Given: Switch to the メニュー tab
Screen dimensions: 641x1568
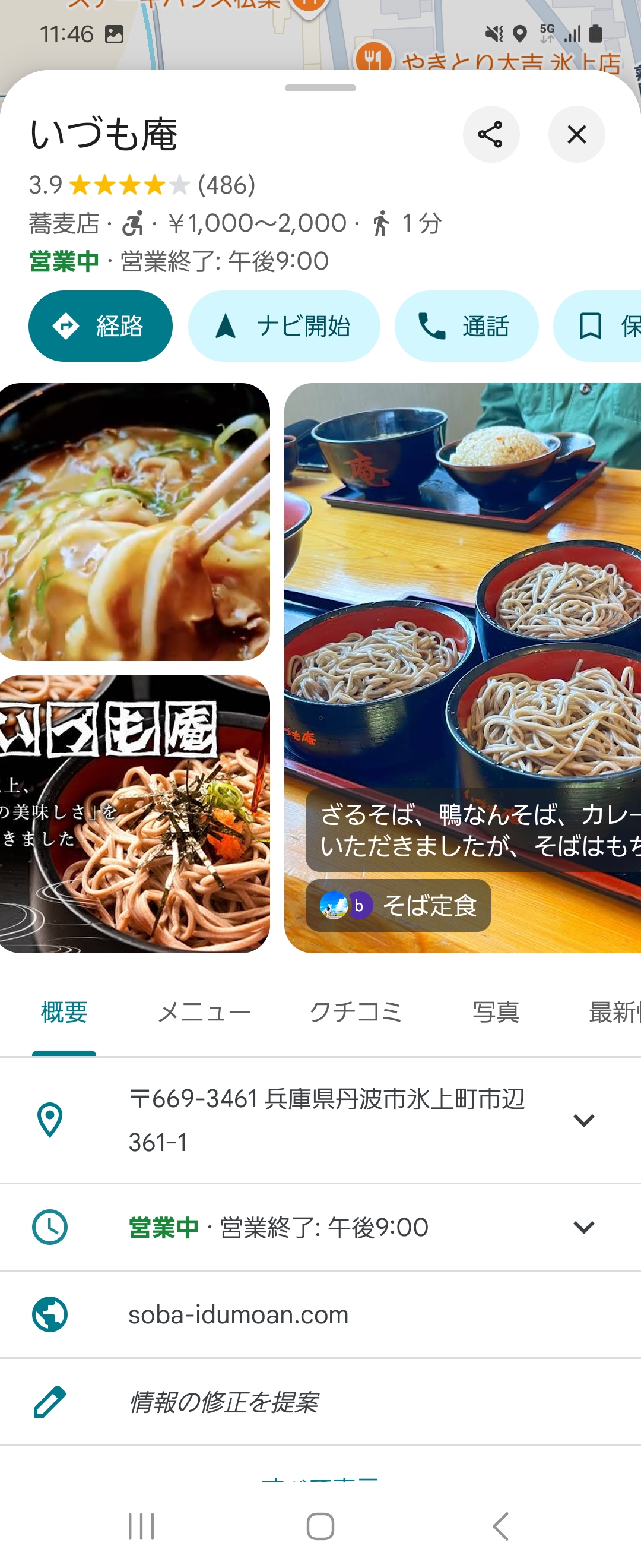Looking at the screenshot, I should 204,1012.
